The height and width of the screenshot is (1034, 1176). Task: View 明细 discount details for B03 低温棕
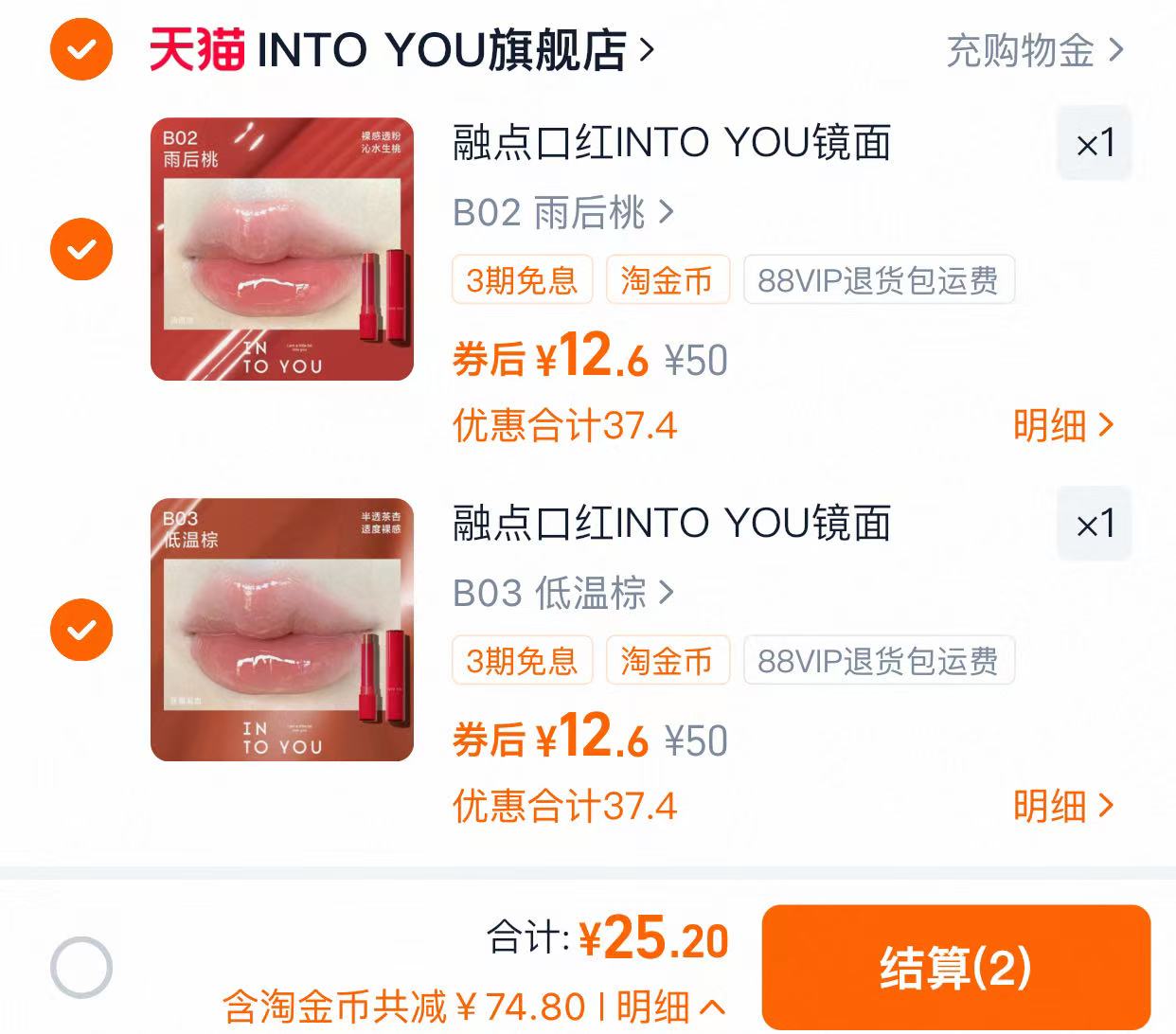pos(1062,807)
